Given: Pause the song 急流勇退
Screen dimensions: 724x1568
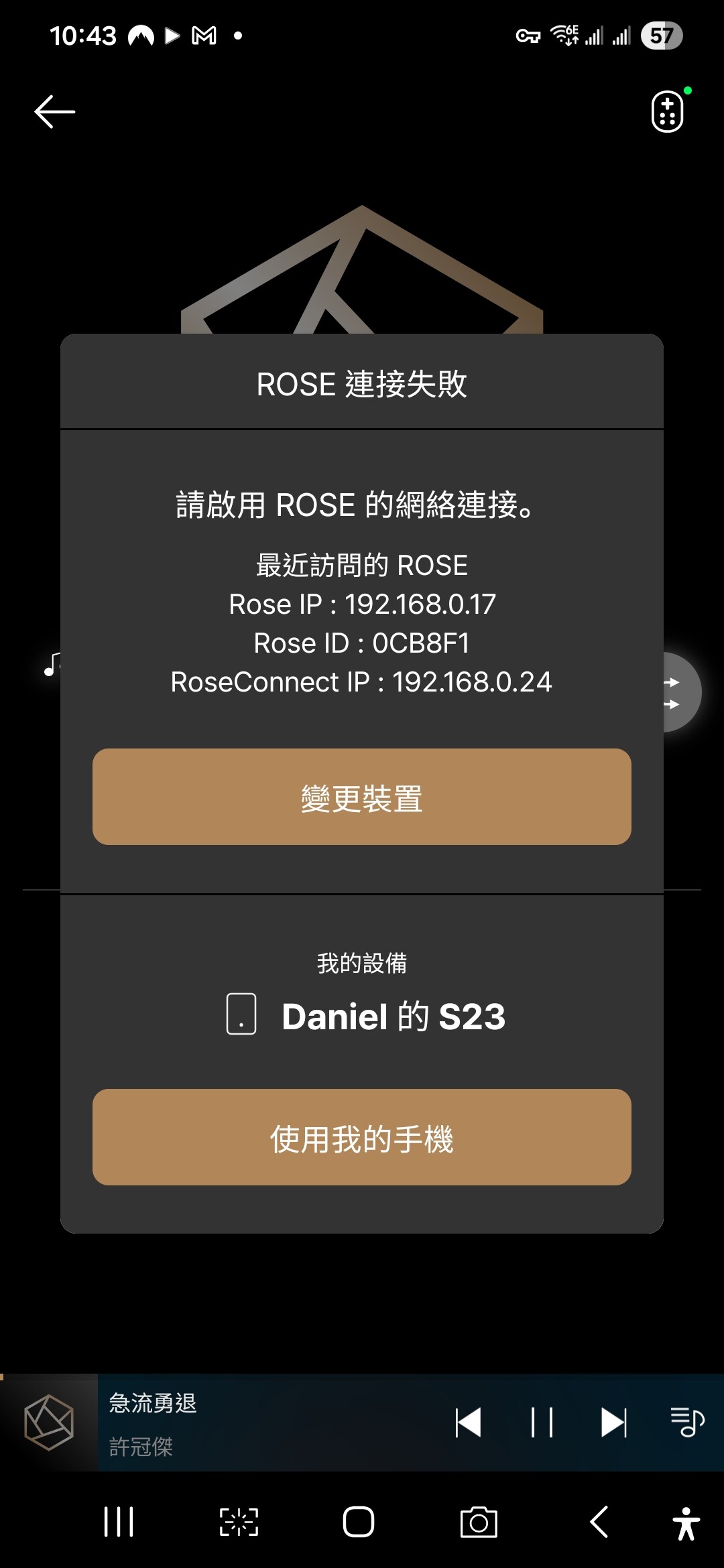Looking at the screenshot, I should (x=542, y=1423).
